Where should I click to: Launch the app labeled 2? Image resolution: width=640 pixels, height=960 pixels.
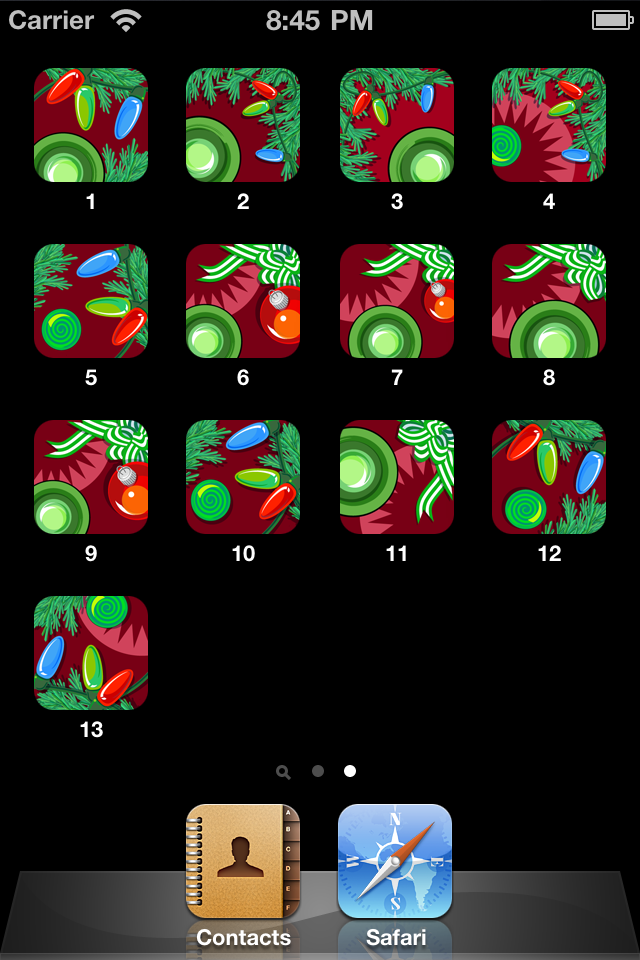point(243,125)
